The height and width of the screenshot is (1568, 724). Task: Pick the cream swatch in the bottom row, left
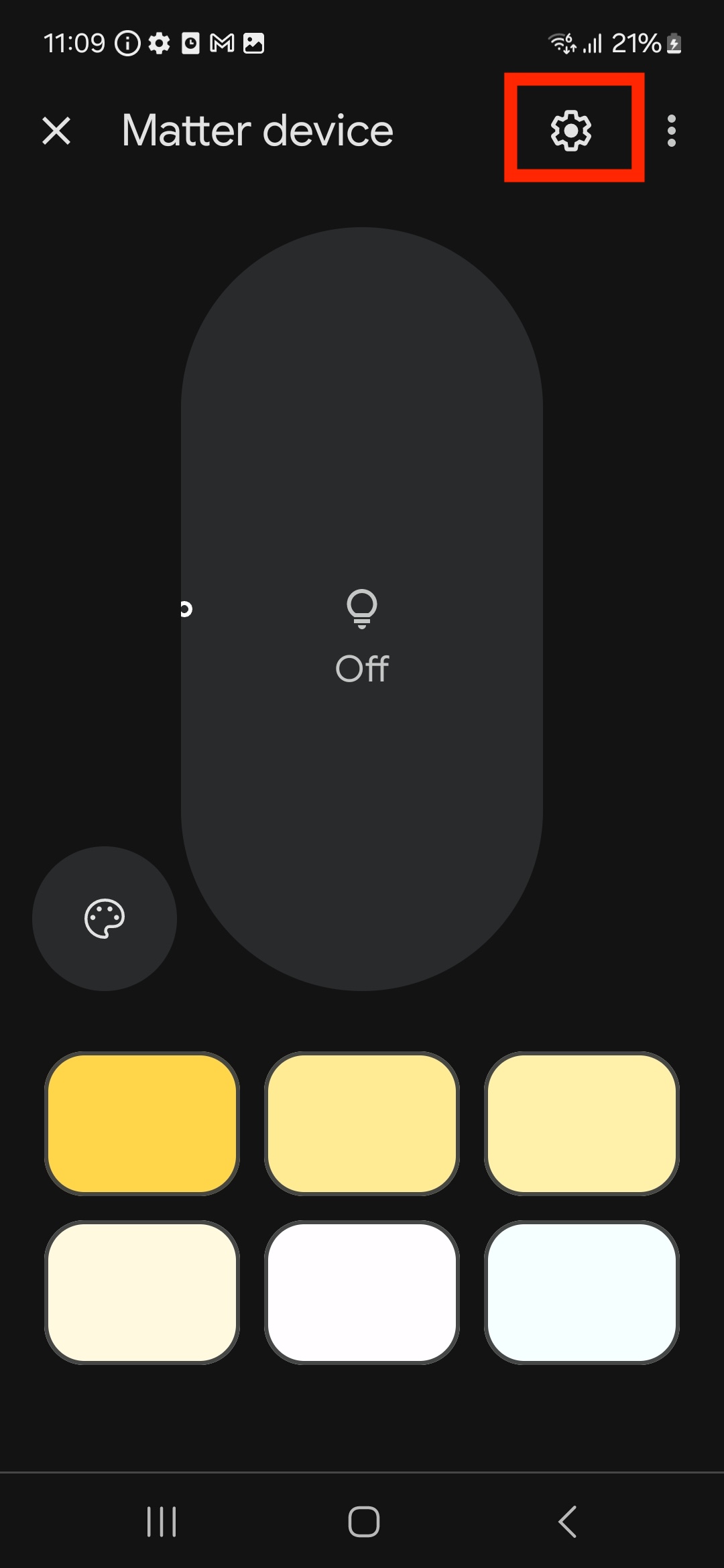coord(142,1293)
